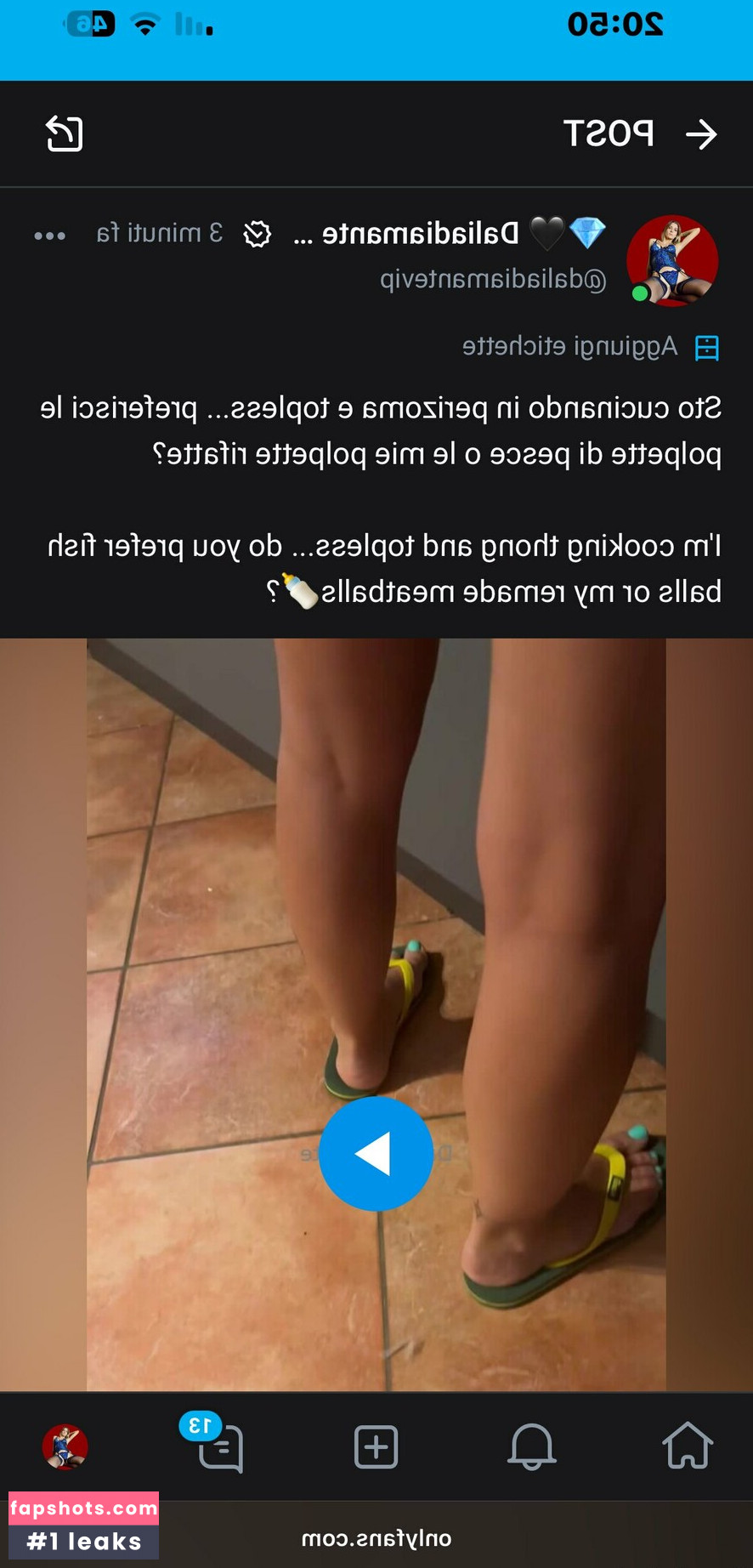753x1568 pixels.
Task: Open the @dalialaimantevip username link
Action: coord(493,279)
